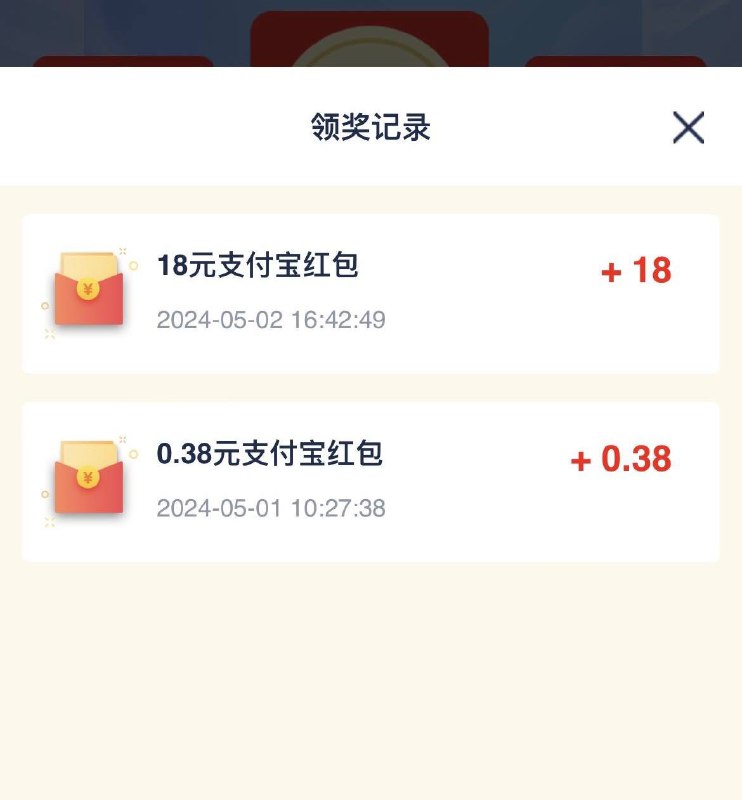Image resolution: width=742 pixels, height=800 pixels.
Task: Click the second prize record card
Action: 371,478
